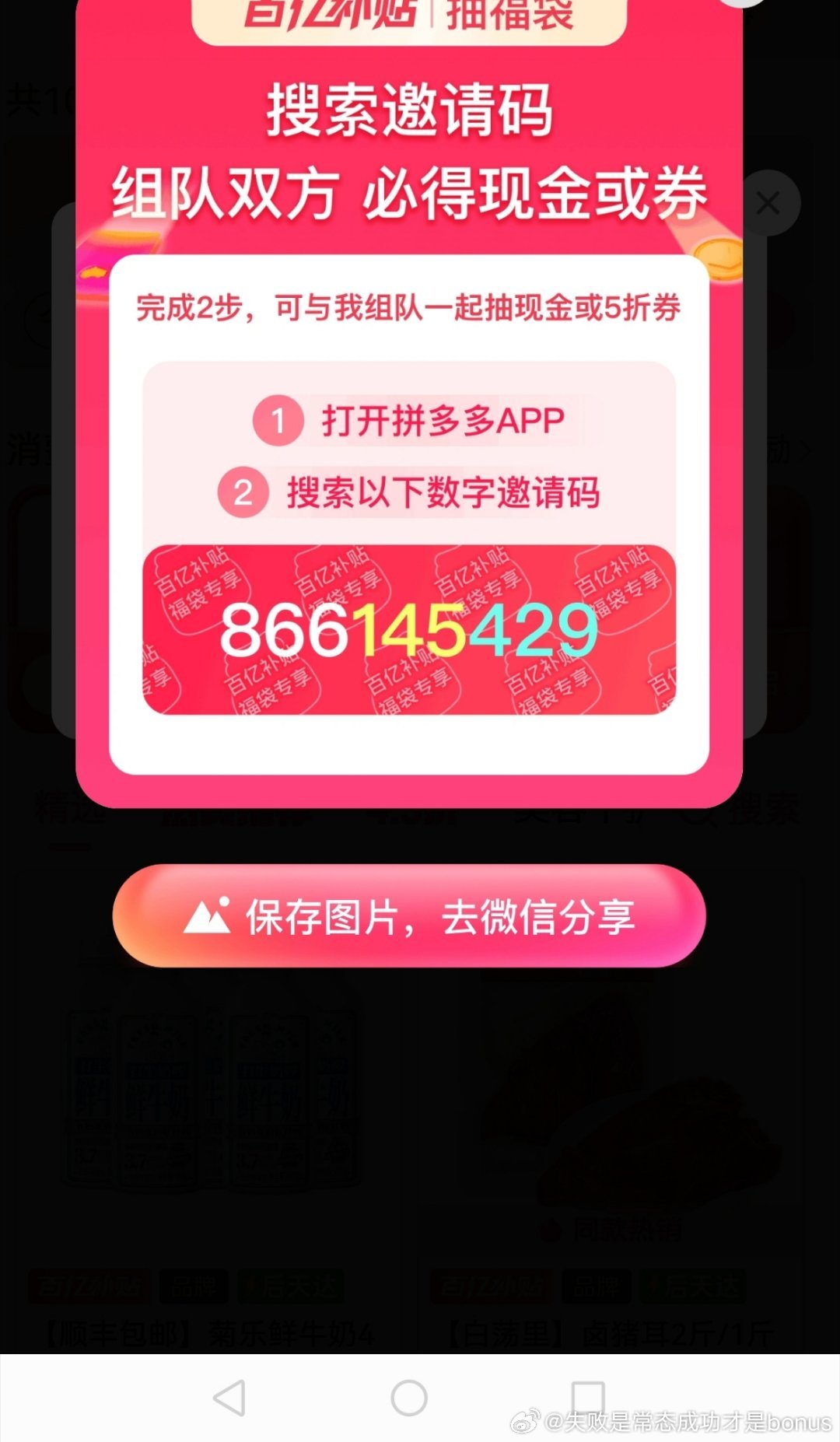Close the popup with the X icon

click(768, 204)
